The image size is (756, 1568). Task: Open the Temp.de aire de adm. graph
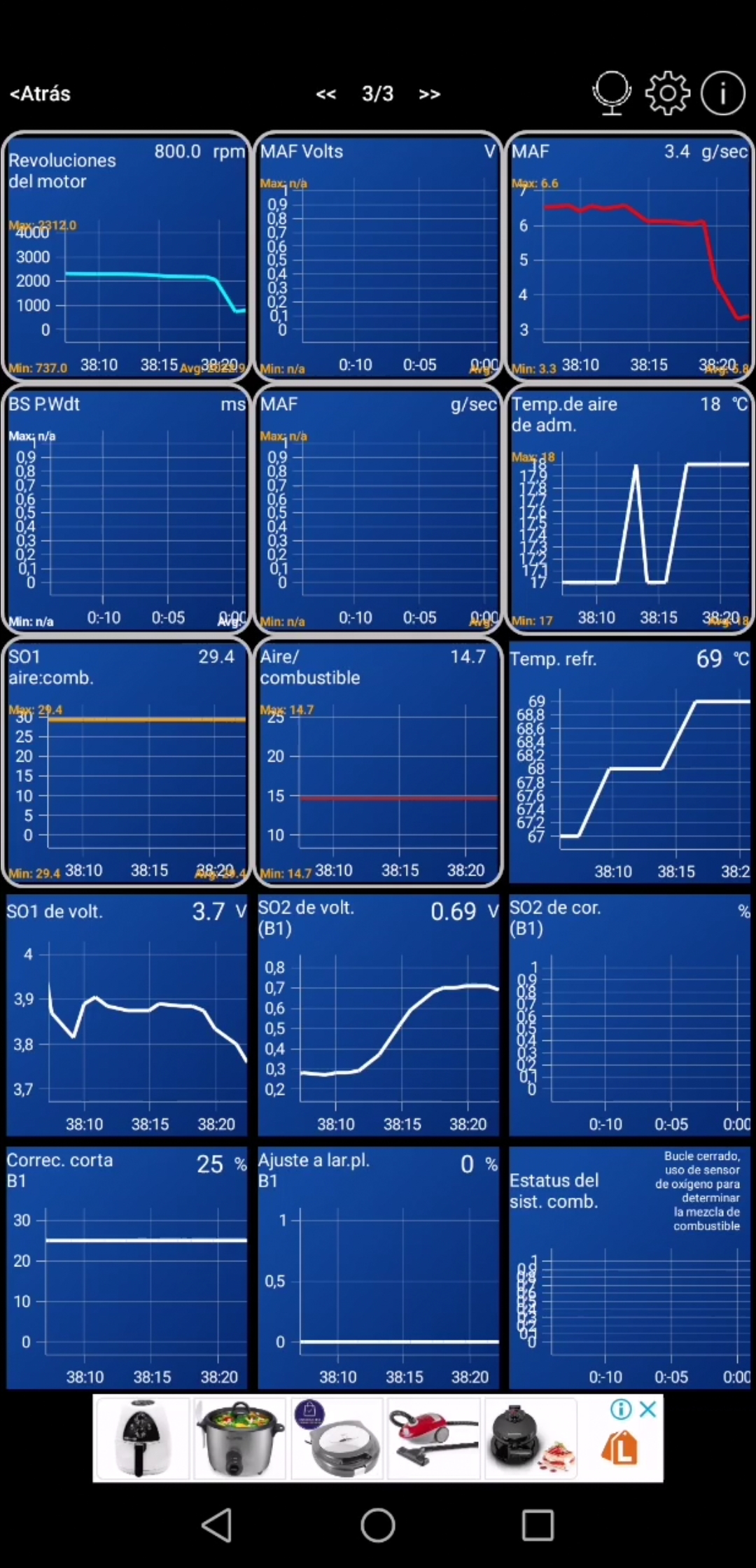coord(629,509)
